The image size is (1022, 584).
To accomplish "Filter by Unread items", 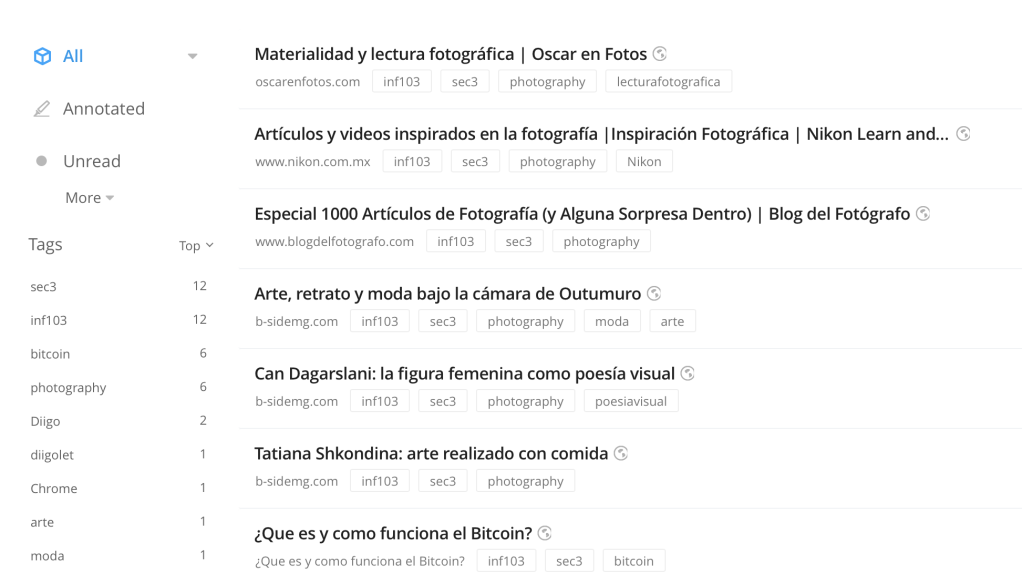I will (91, 161).
